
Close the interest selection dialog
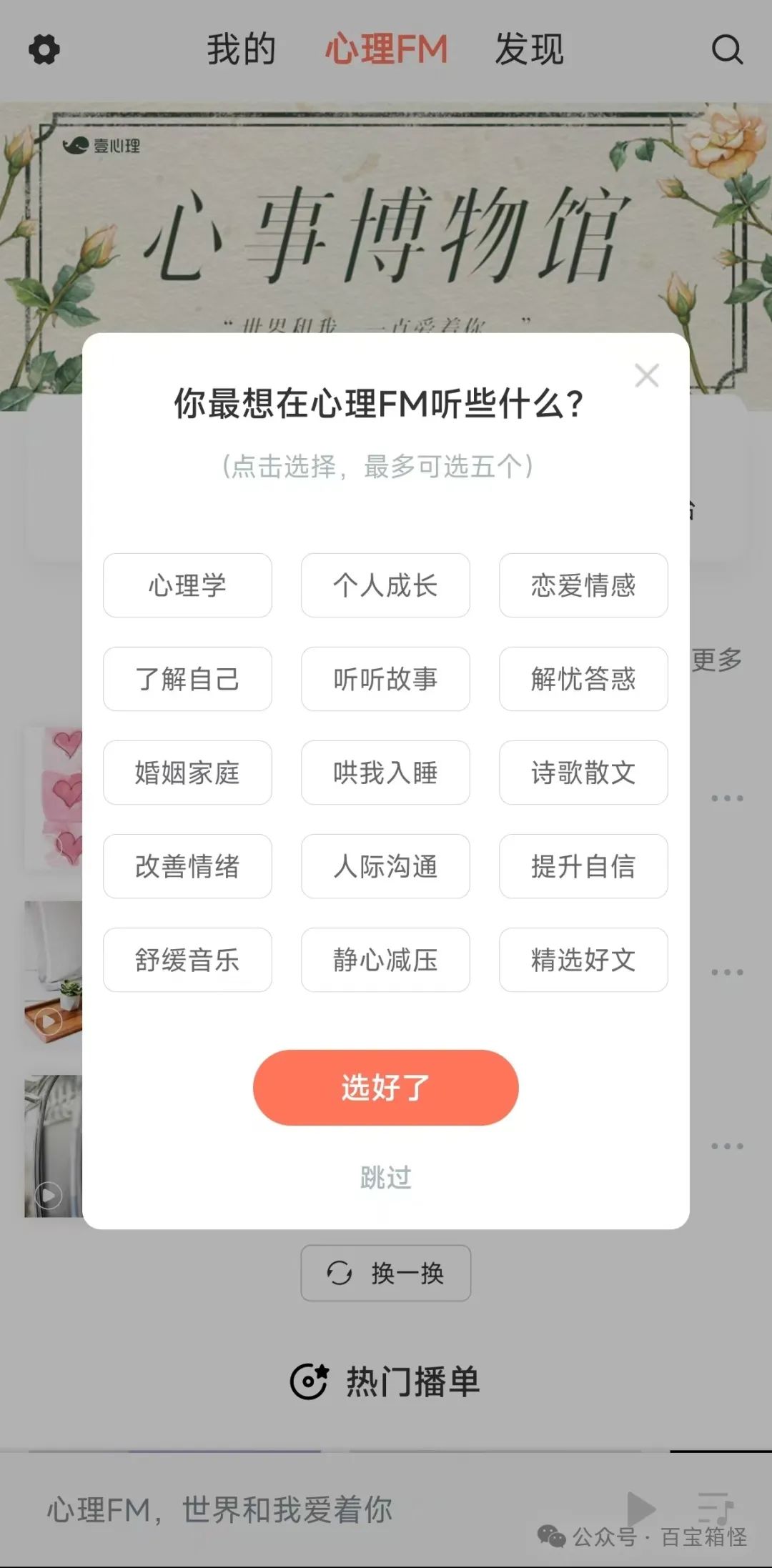tap(647, 375)
